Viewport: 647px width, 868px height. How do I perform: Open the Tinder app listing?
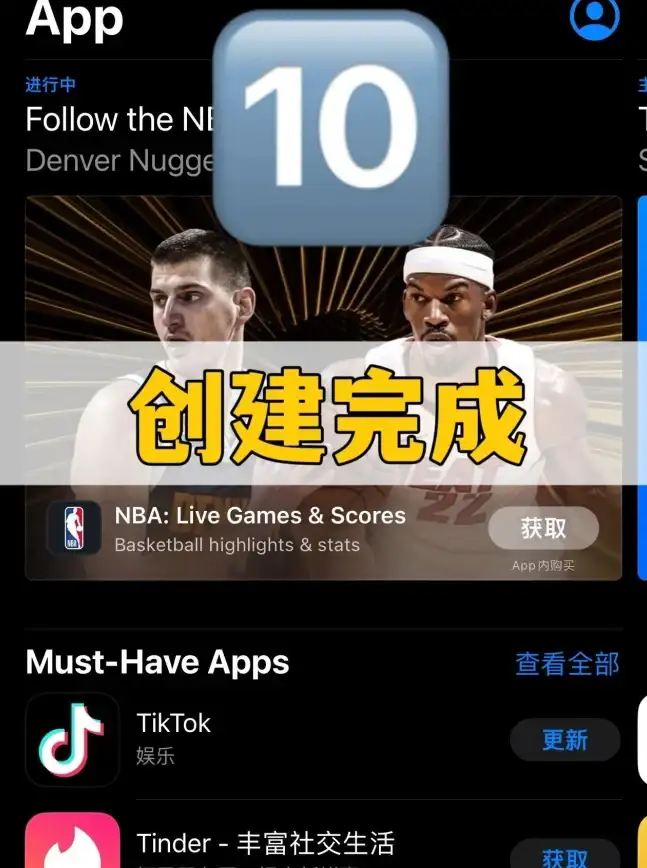[x=265, y=843]
